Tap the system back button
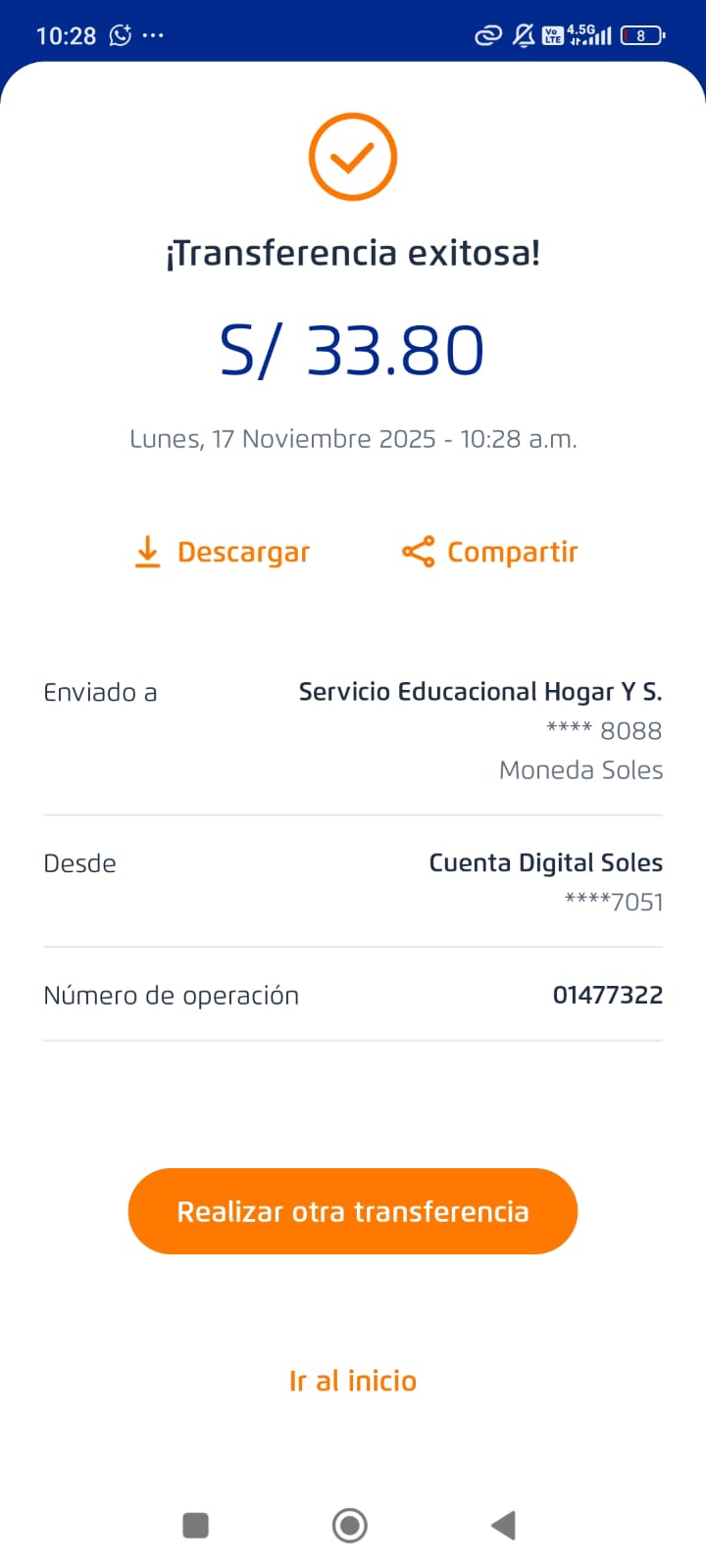This screenshot has height=1568, width=706. (x=503, y=1525)
